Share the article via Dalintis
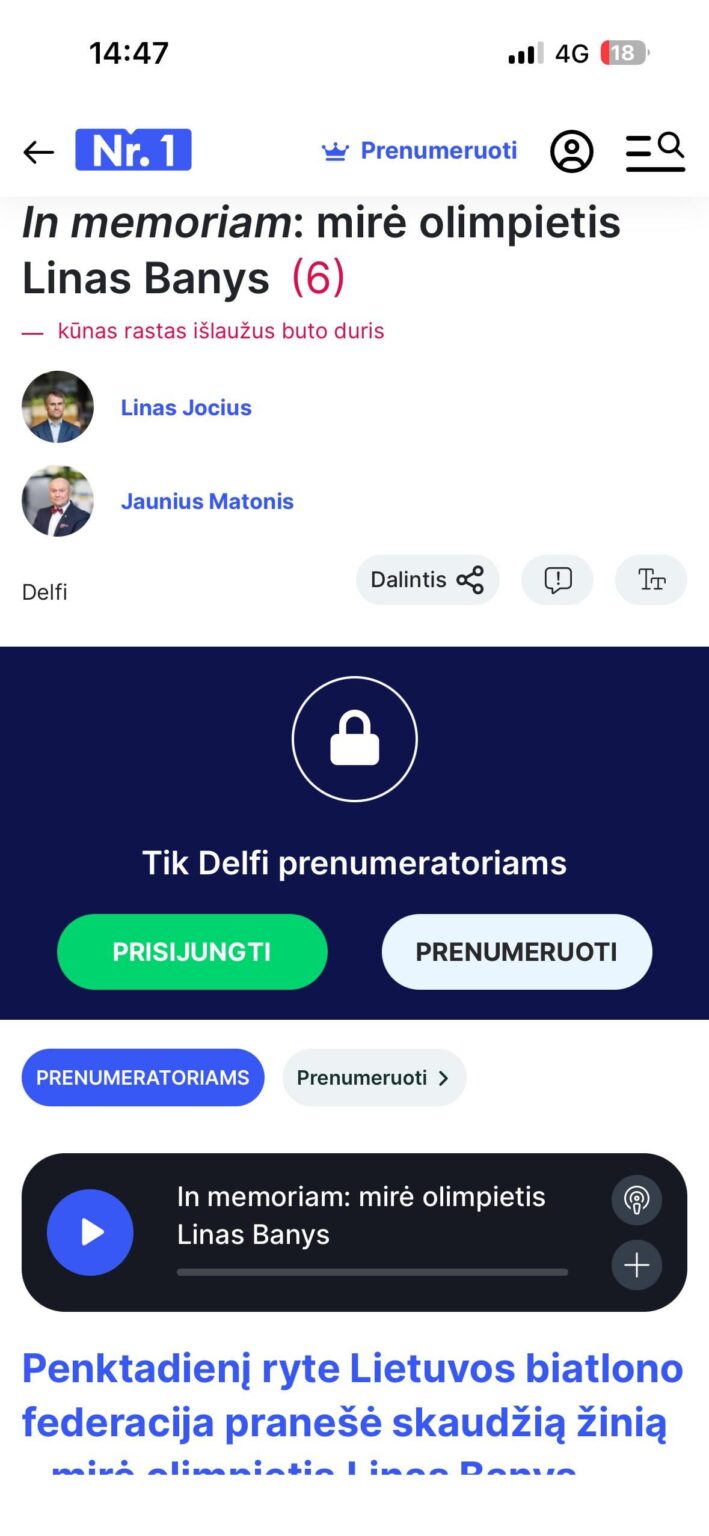Viewport: 709px width, 1536px height. point(427,580)
